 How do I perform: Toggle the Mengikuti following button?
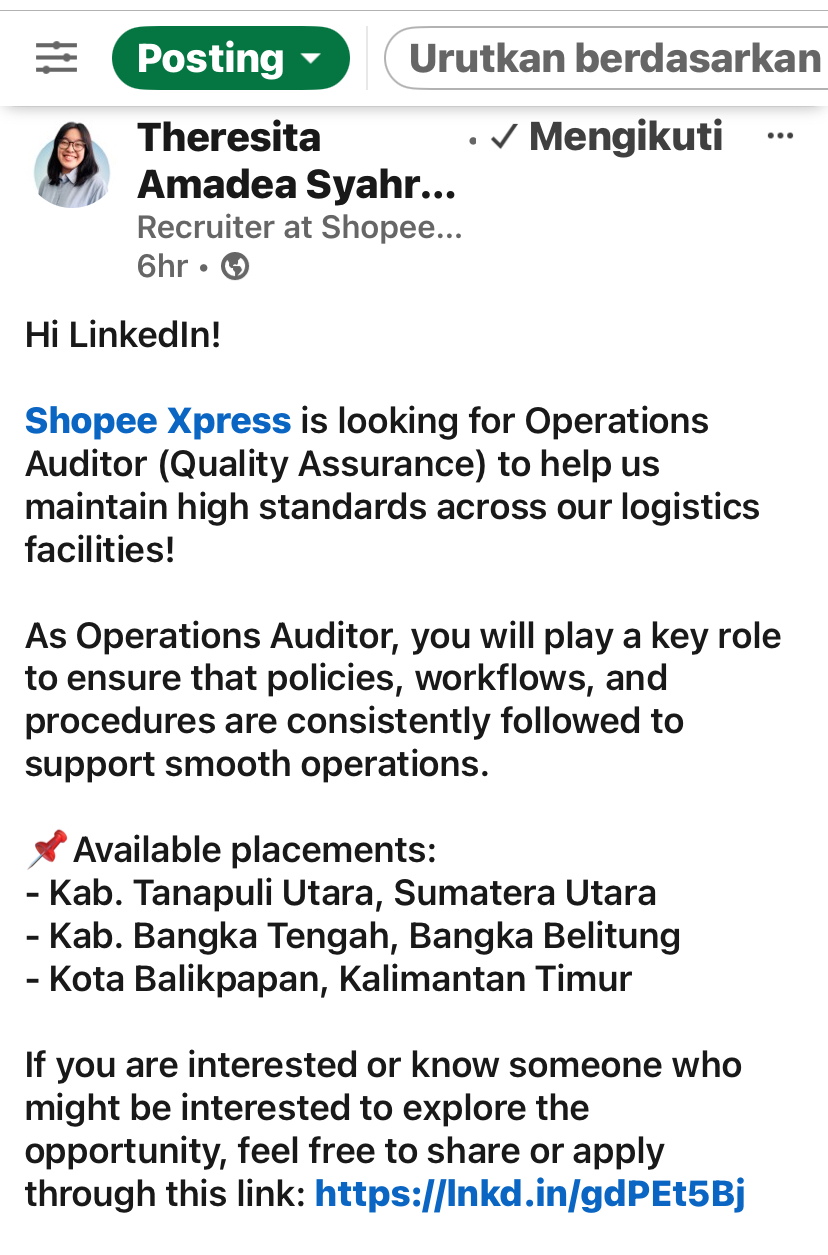coord(608,137)
